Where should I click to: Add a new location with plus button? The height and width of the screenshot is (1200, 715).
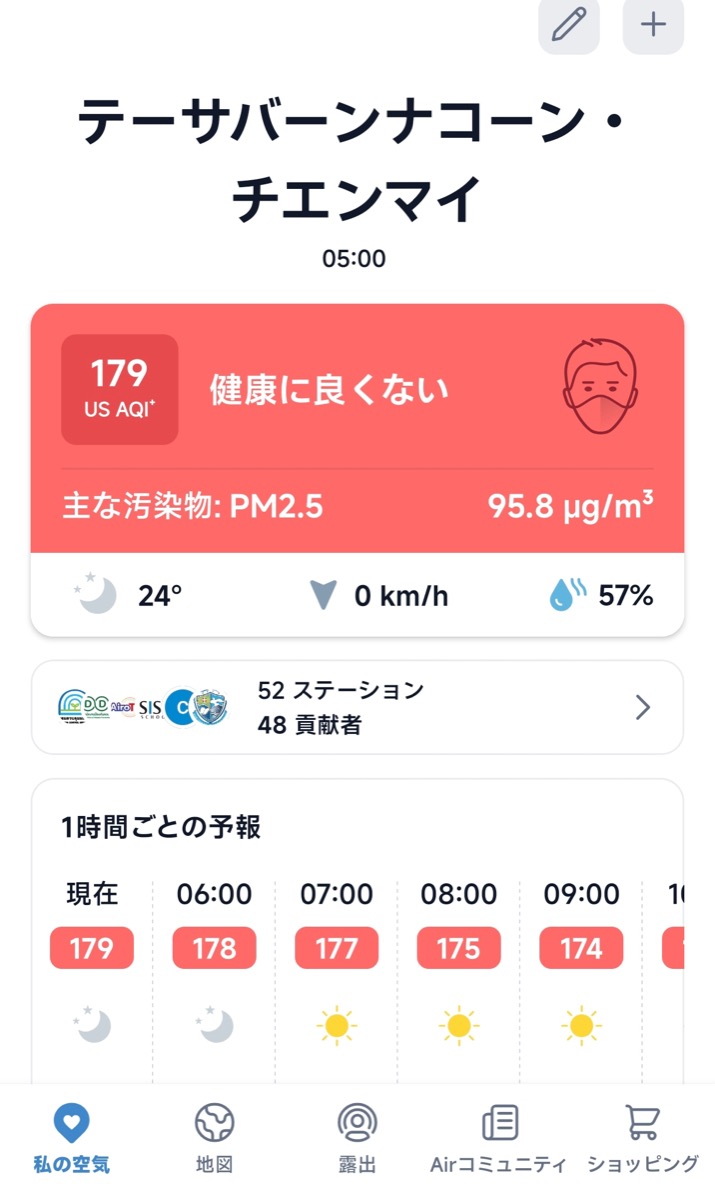(653, 24)
